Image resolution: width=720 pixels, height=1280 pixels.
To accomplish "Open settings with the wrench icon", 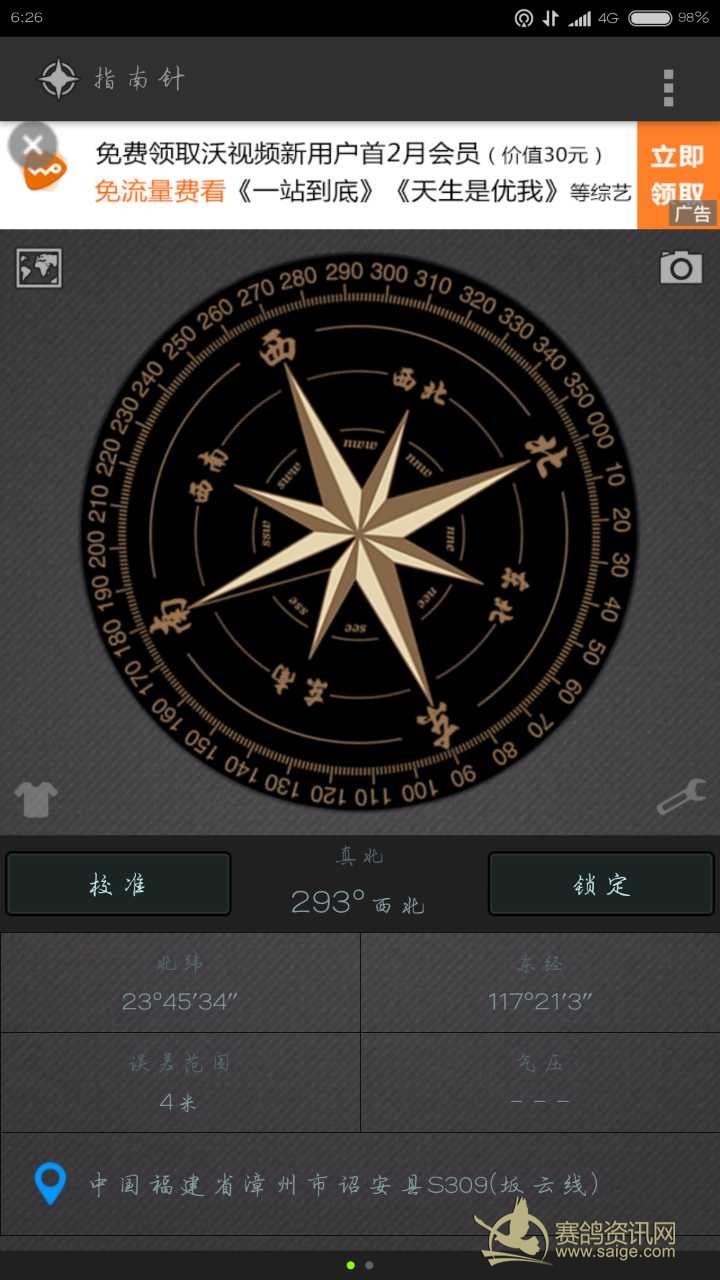I will coord(681,797).
